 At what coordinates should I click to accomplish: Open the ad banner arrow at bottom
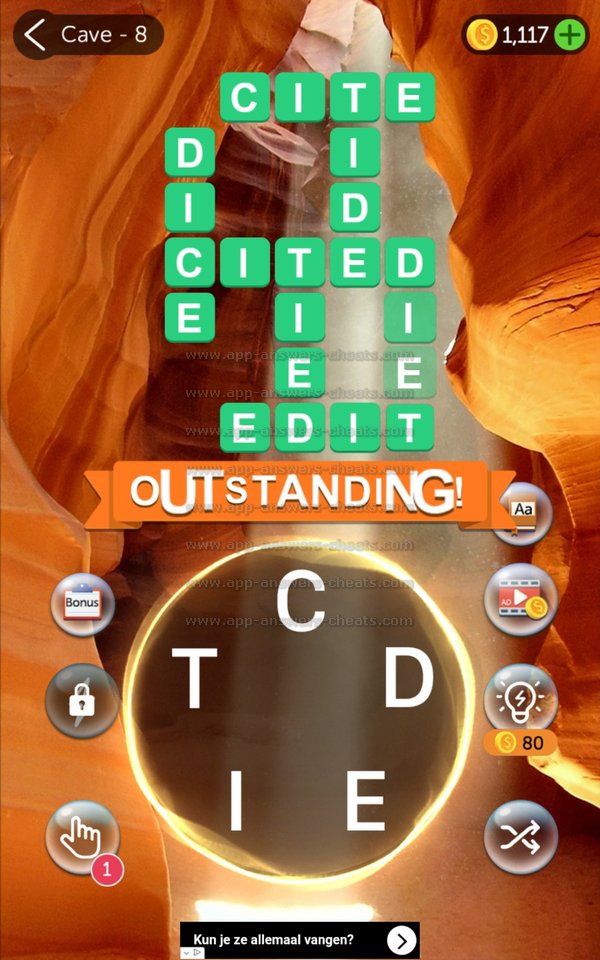coord(400,940)
